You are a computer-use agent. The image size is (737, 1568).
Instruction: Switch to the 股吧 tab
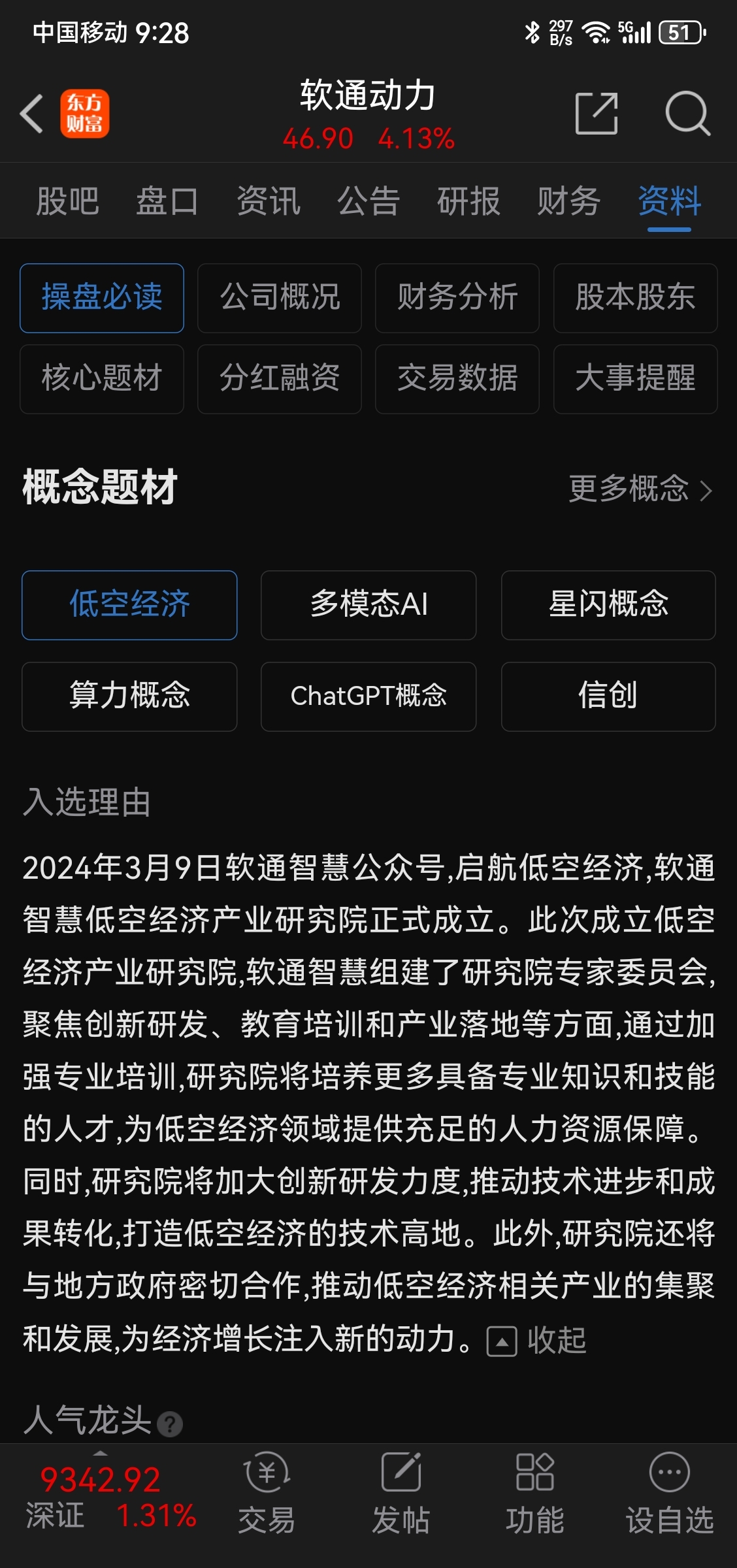click(x=66, y=201)
